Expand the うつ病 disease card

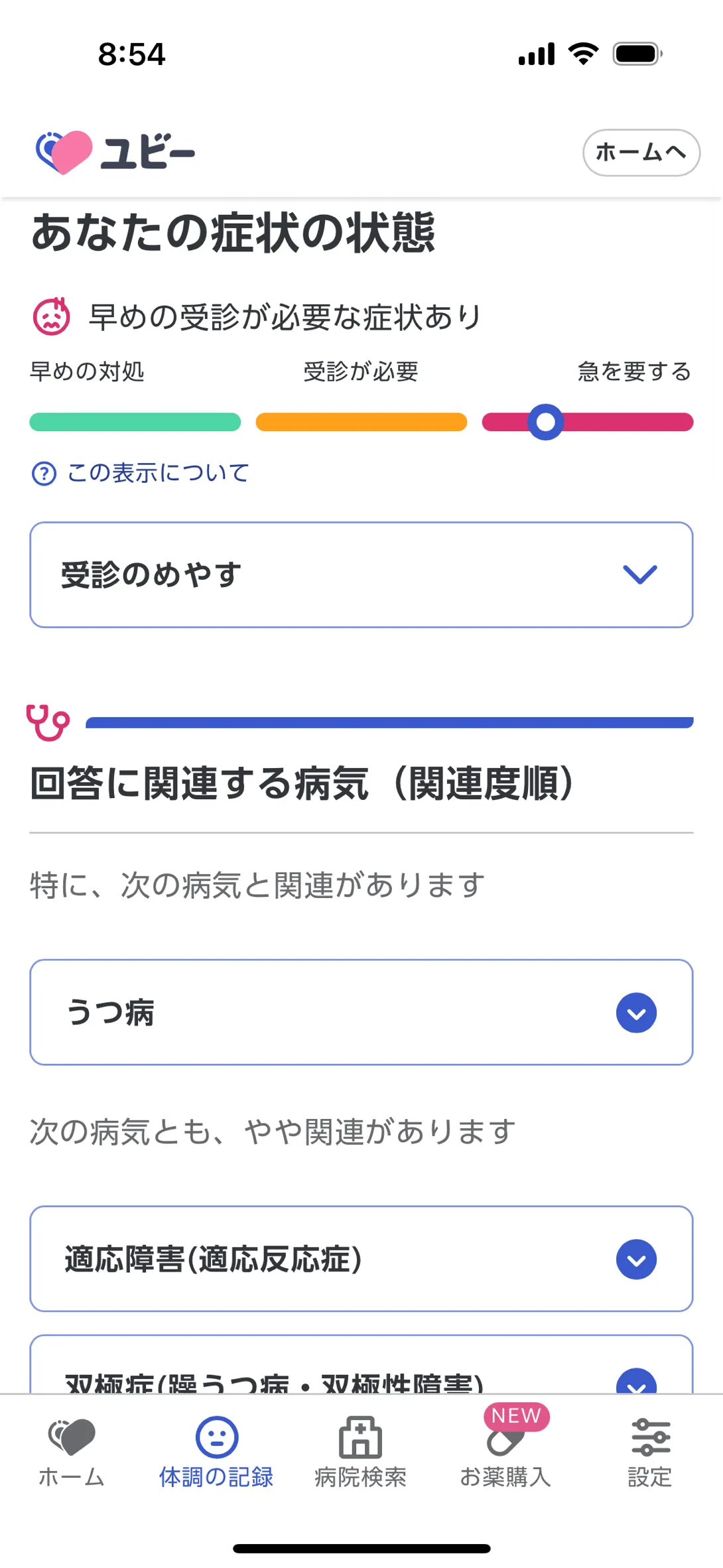point(361,1012)
